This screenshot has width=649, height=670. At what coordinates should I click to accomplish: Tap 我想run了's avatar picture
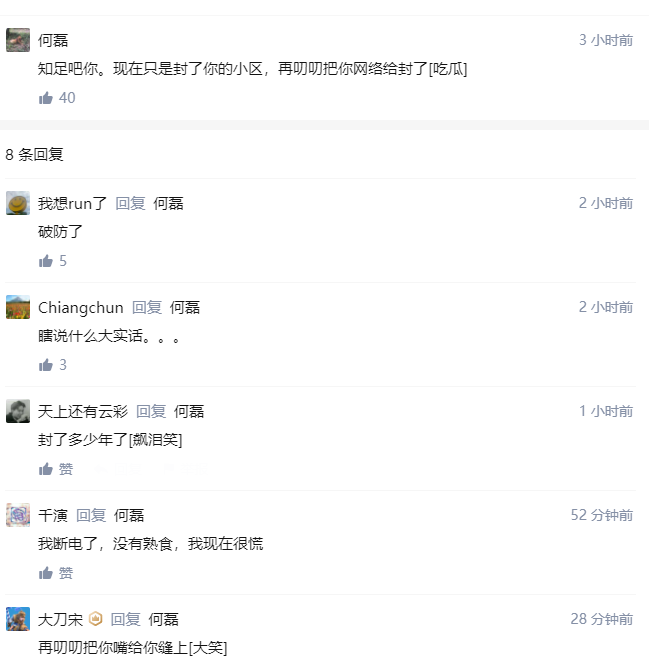coord(18,203)
